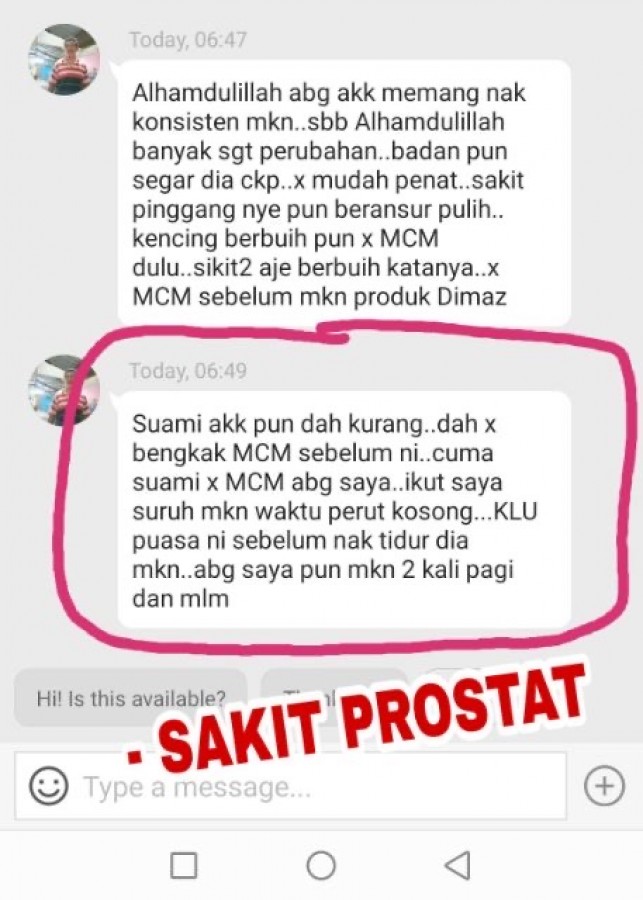Open recent apps with the square button
The height and width of the screenshot is (900, 643).
pos(184,865)
